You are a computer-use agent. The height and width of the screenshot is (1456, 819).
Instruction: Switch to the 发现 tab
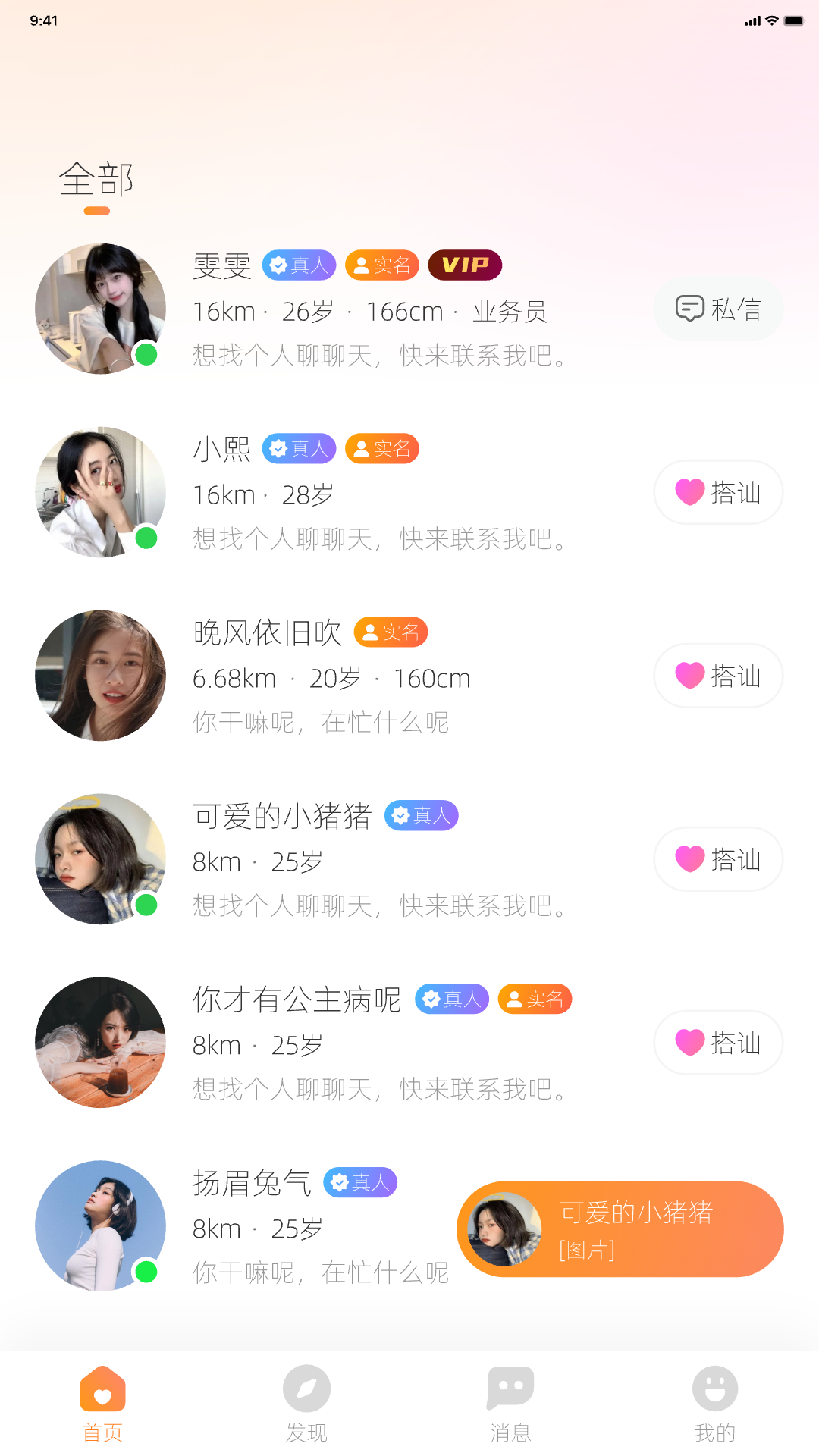[x=306, y=1404]
